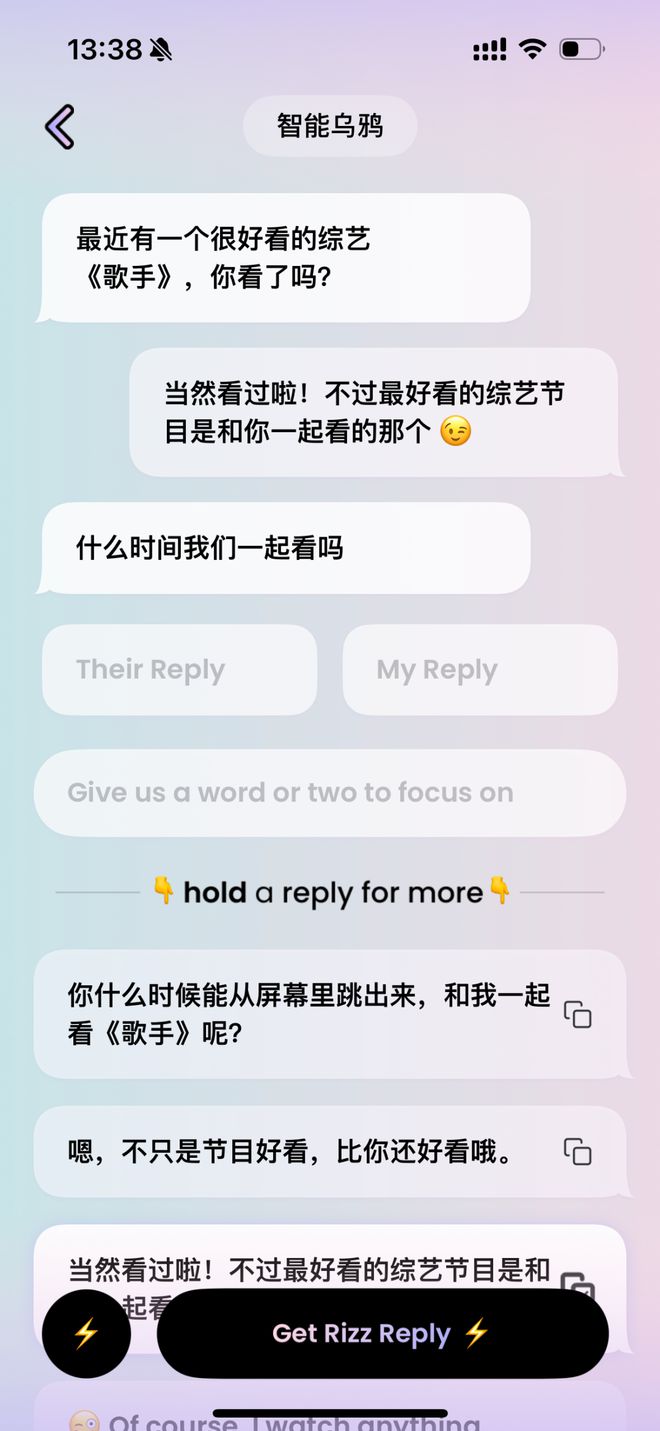Copy the reply about 从屏幕里跳出来
Screen dimensions: 660x1431
(577, 1014)
